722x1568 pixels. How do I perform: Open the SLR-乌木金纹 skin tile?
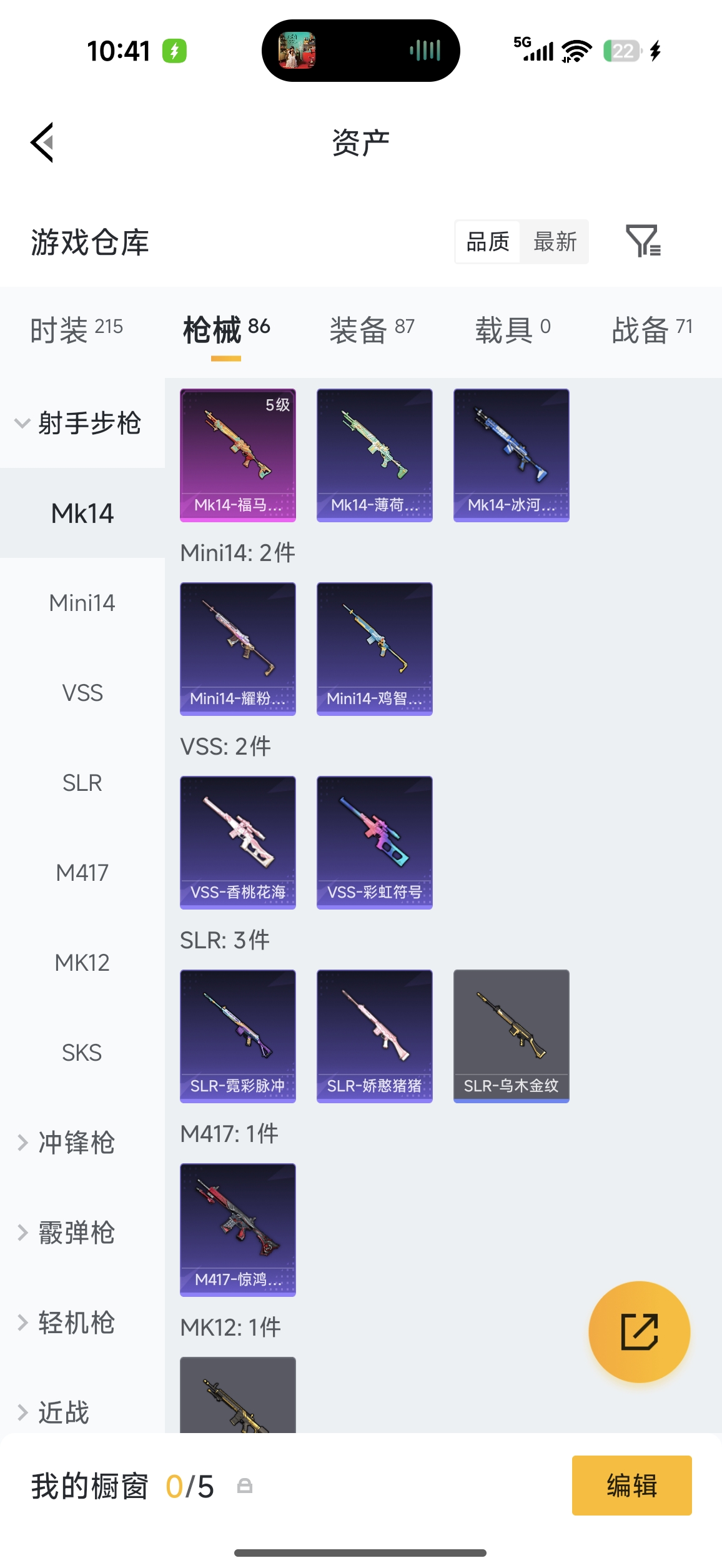(512, 1036)
